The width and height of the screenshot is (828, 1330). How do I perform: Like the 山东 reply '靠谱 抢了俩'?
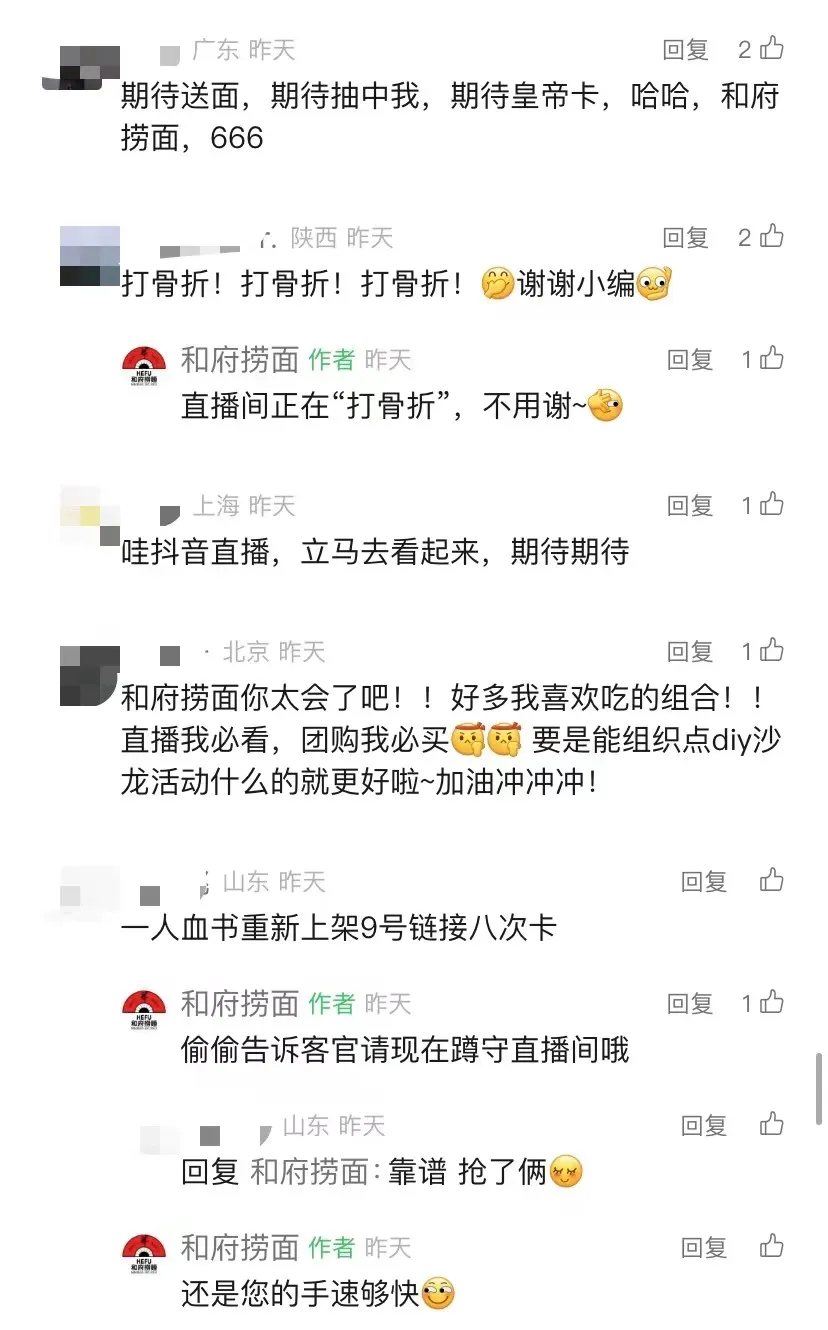pos(772,1124)
